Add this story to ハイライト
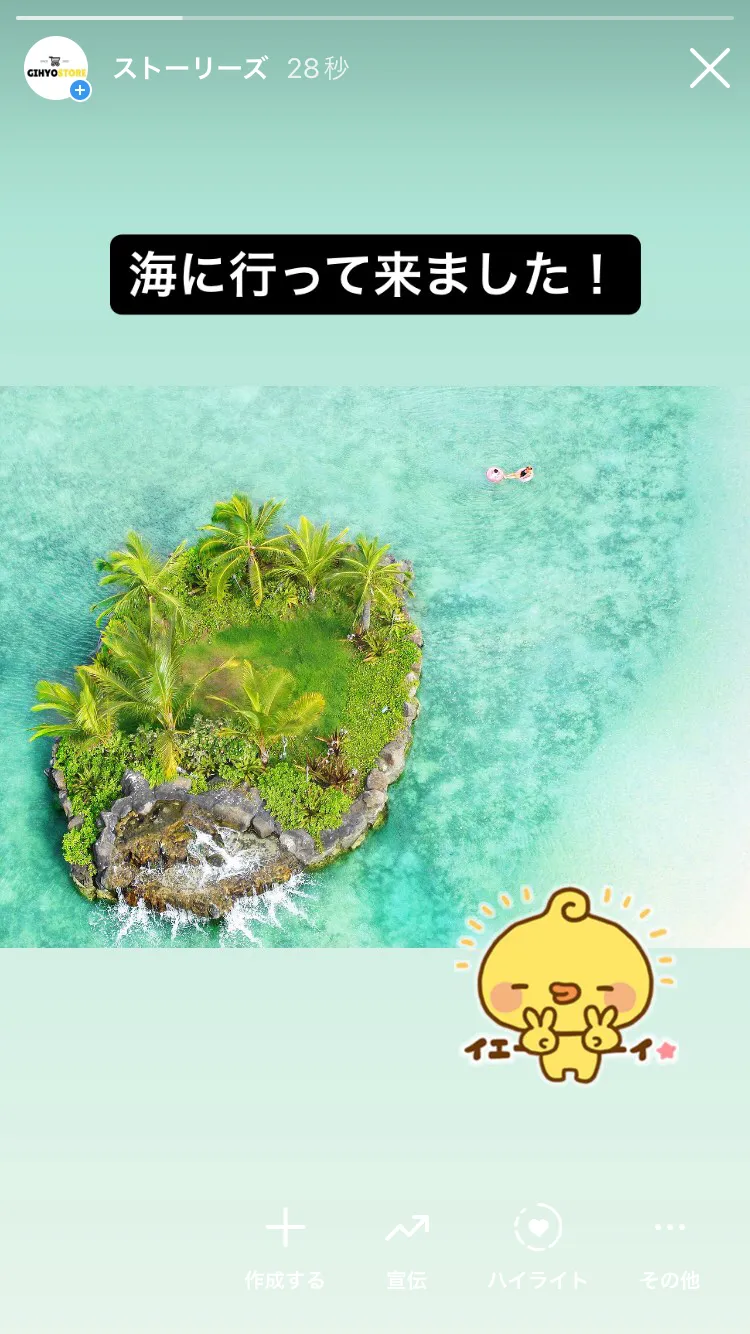This screenshot has width=750, height=1334. (x=538, y=1247)
